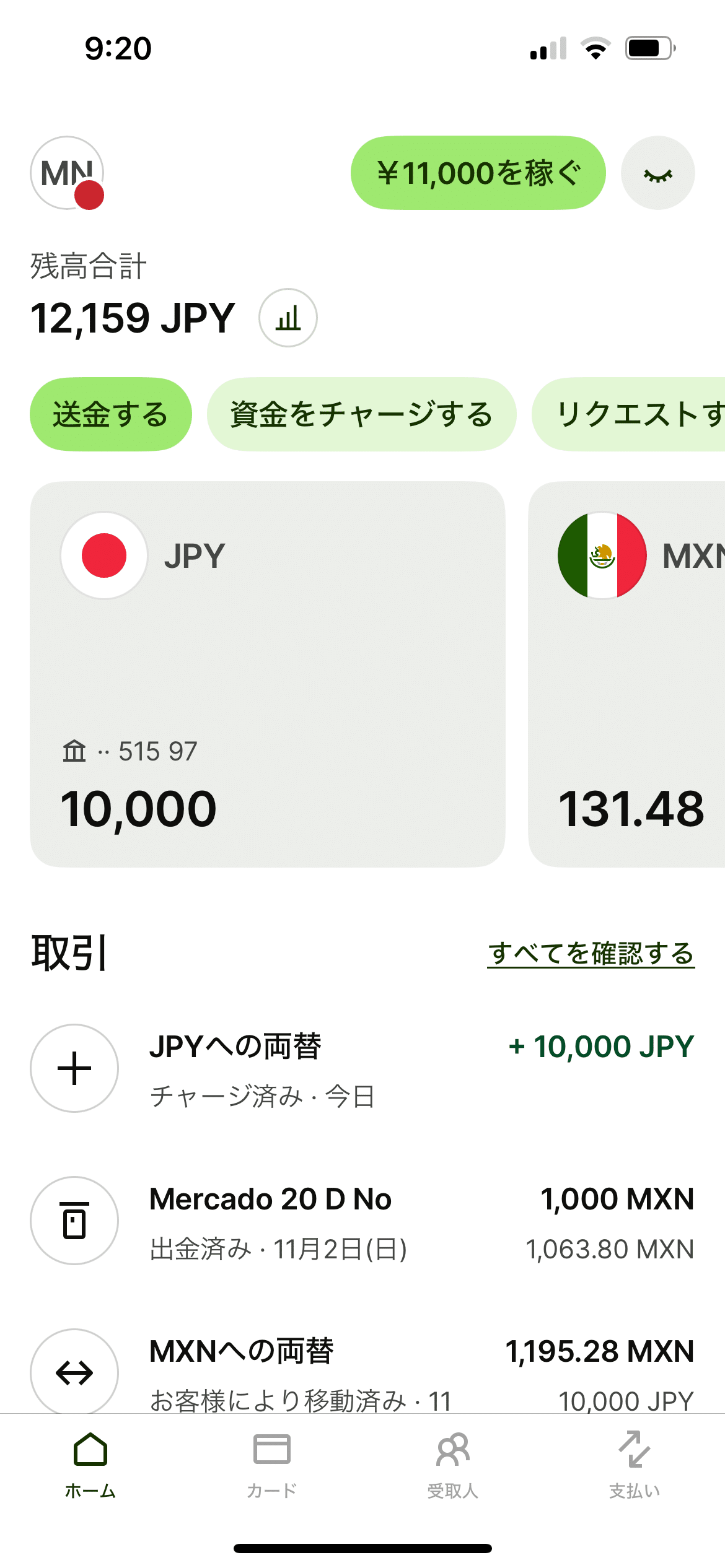The height and width of the screenshot is (1568, 725).
Task: Expand the MXNへの両替 transaction entry
Action: pos(362,1374)
